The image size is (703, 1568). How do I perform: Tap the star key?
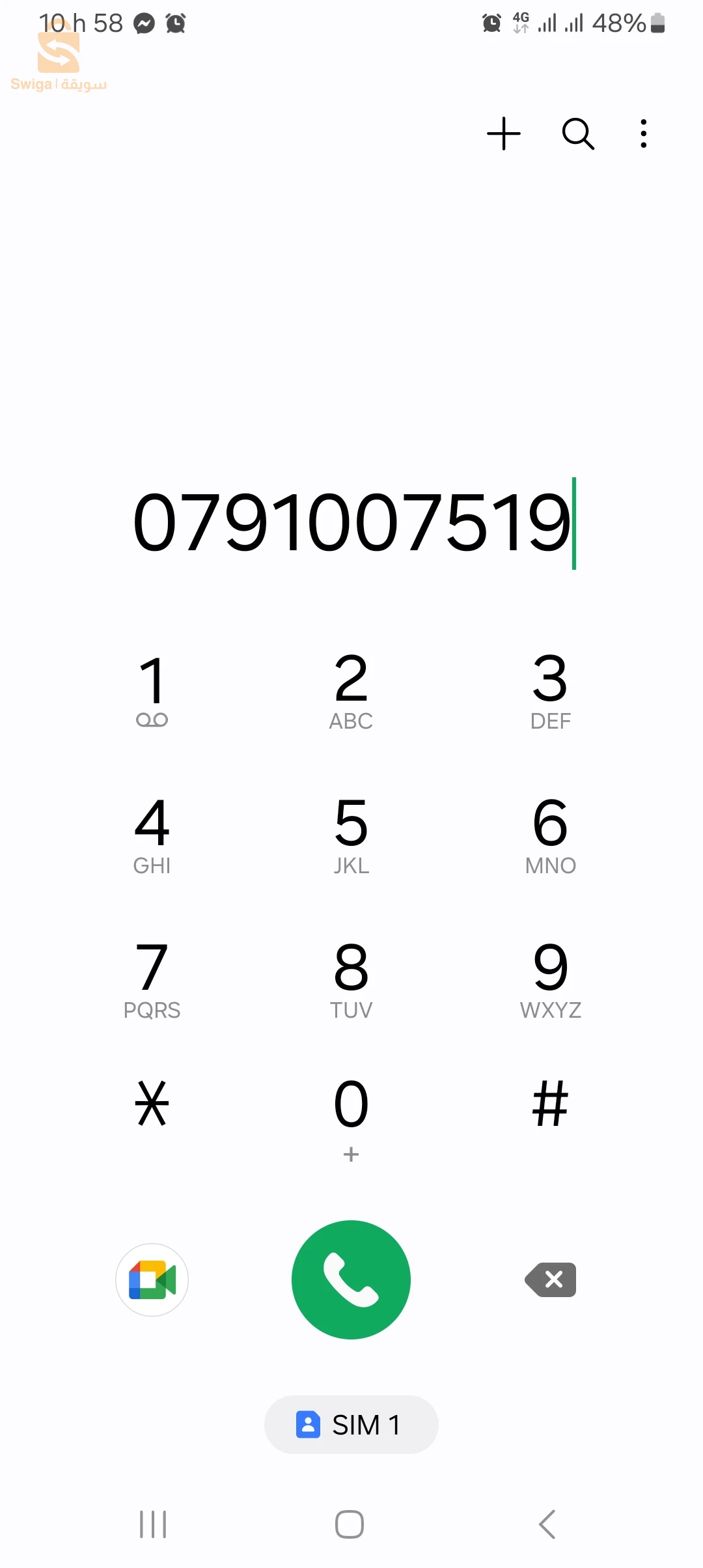(152, 1104)
